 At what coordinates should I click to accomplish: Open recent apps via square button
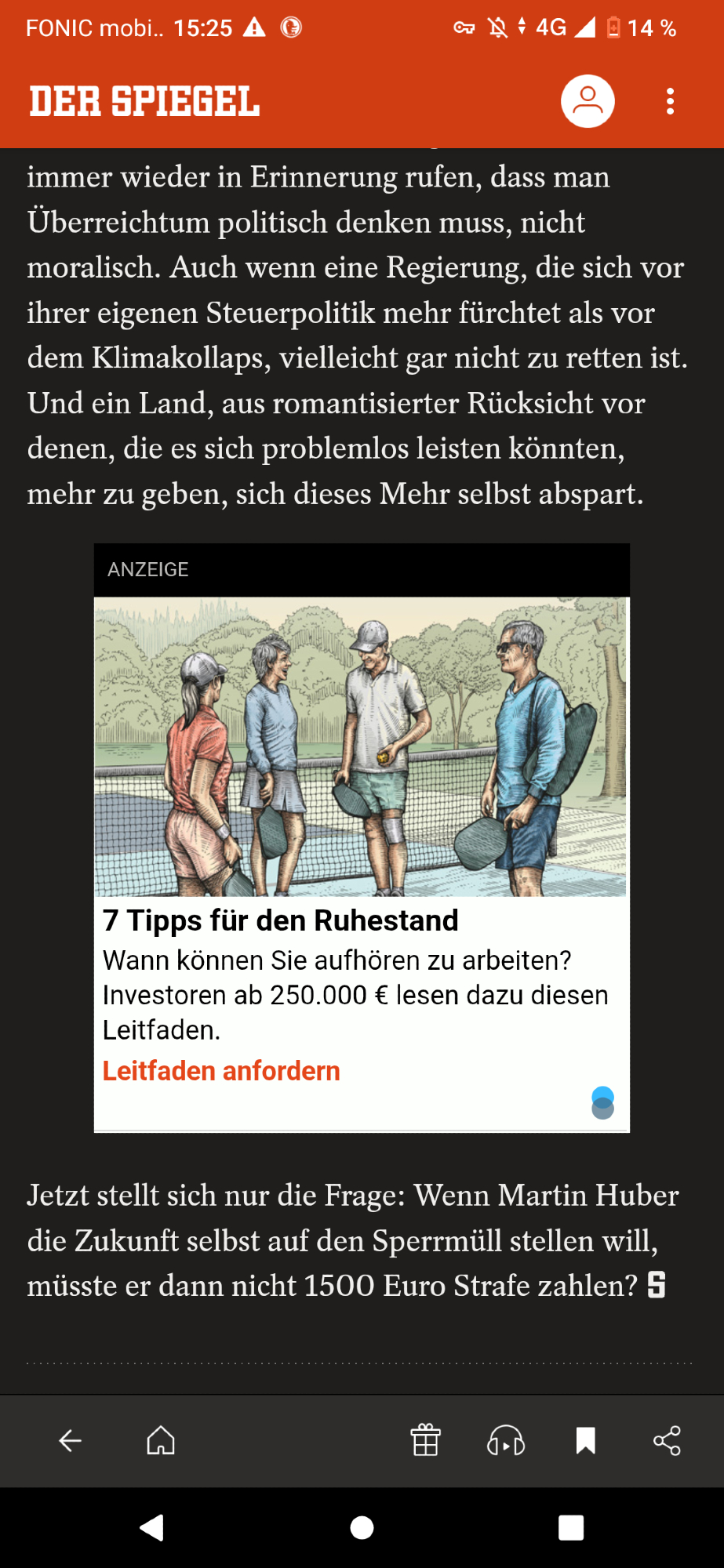pyautogui.click(x=570, y=1527)
